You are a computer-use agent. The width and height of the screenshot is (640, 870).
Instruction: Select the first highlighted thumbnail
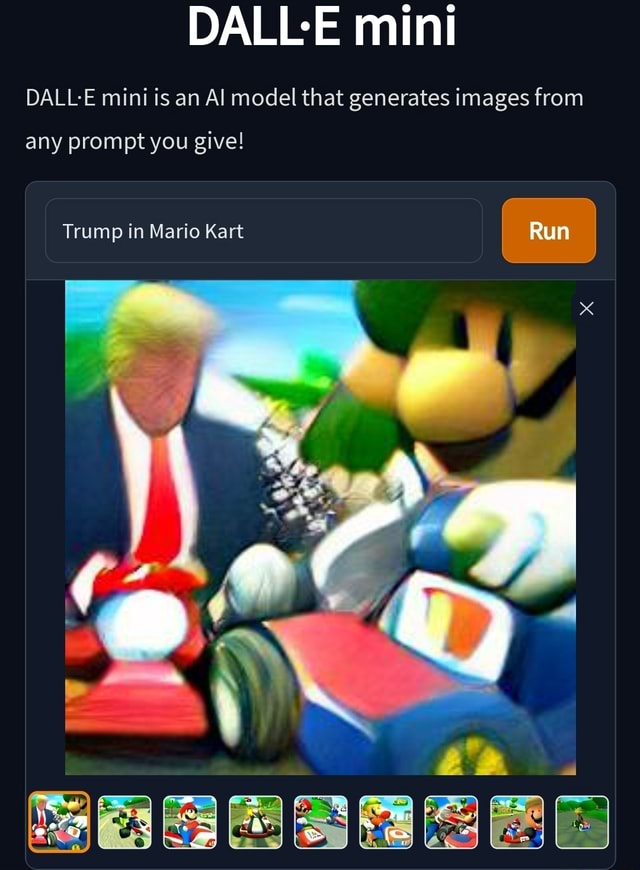coord(59,822)
